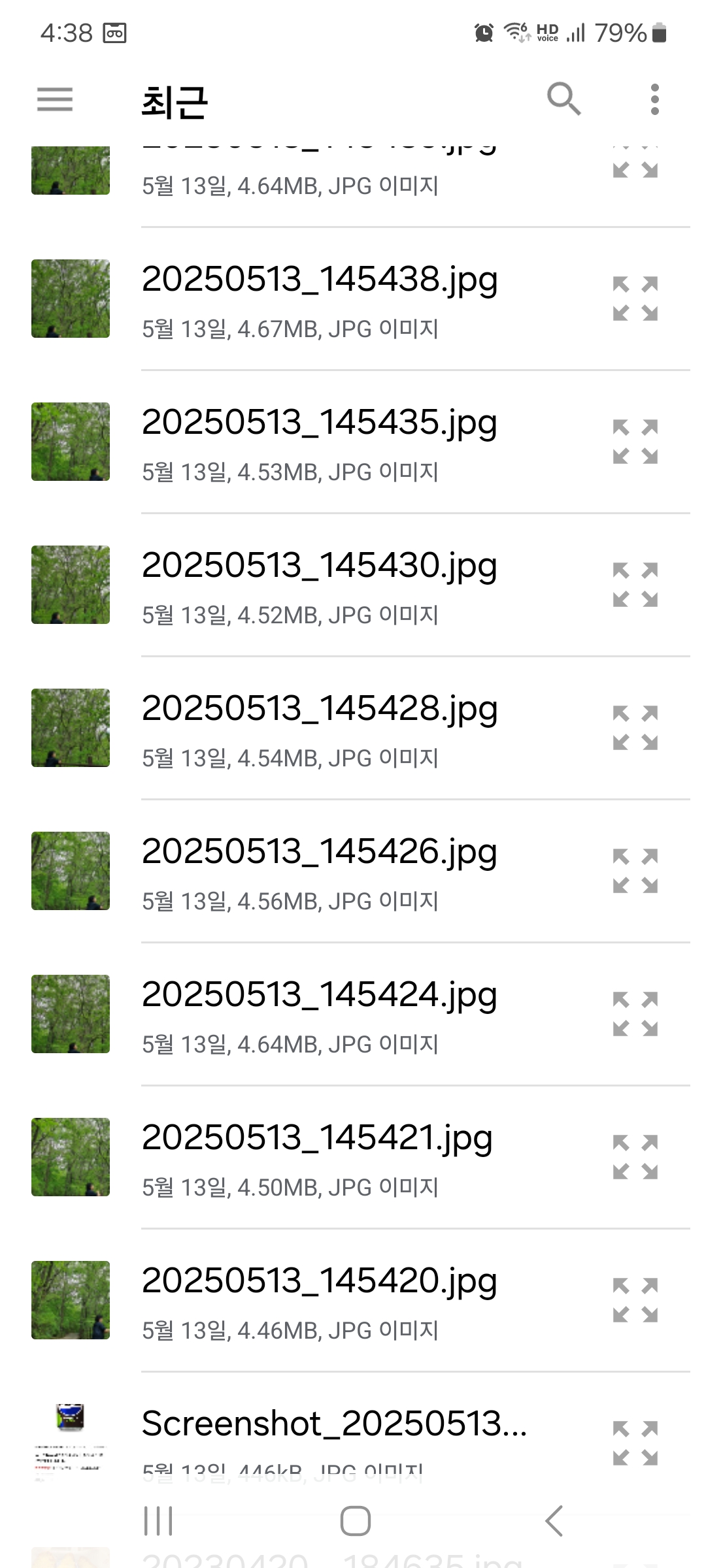Open recent apps from the navigation bar

(158, 1521)
